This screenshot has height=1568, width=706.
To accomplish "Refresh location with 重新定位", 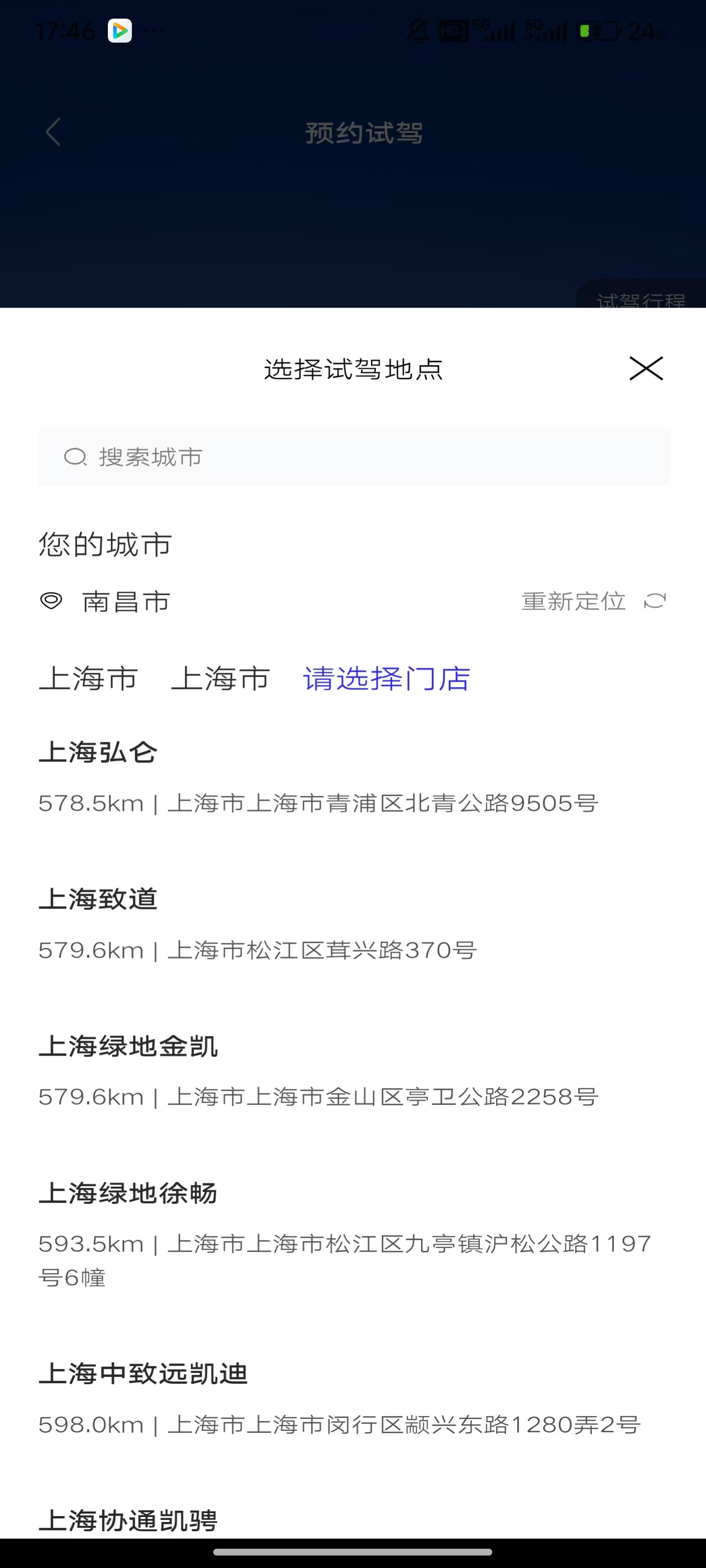I will (593, 601).
